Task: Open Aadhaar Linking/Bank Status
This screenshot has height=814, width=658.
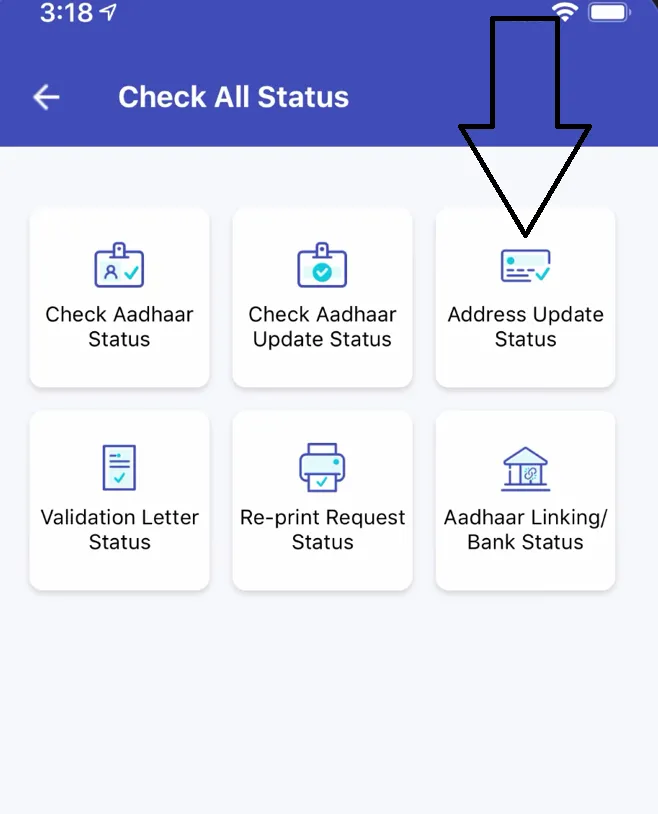Action: (x=525, y=500)
